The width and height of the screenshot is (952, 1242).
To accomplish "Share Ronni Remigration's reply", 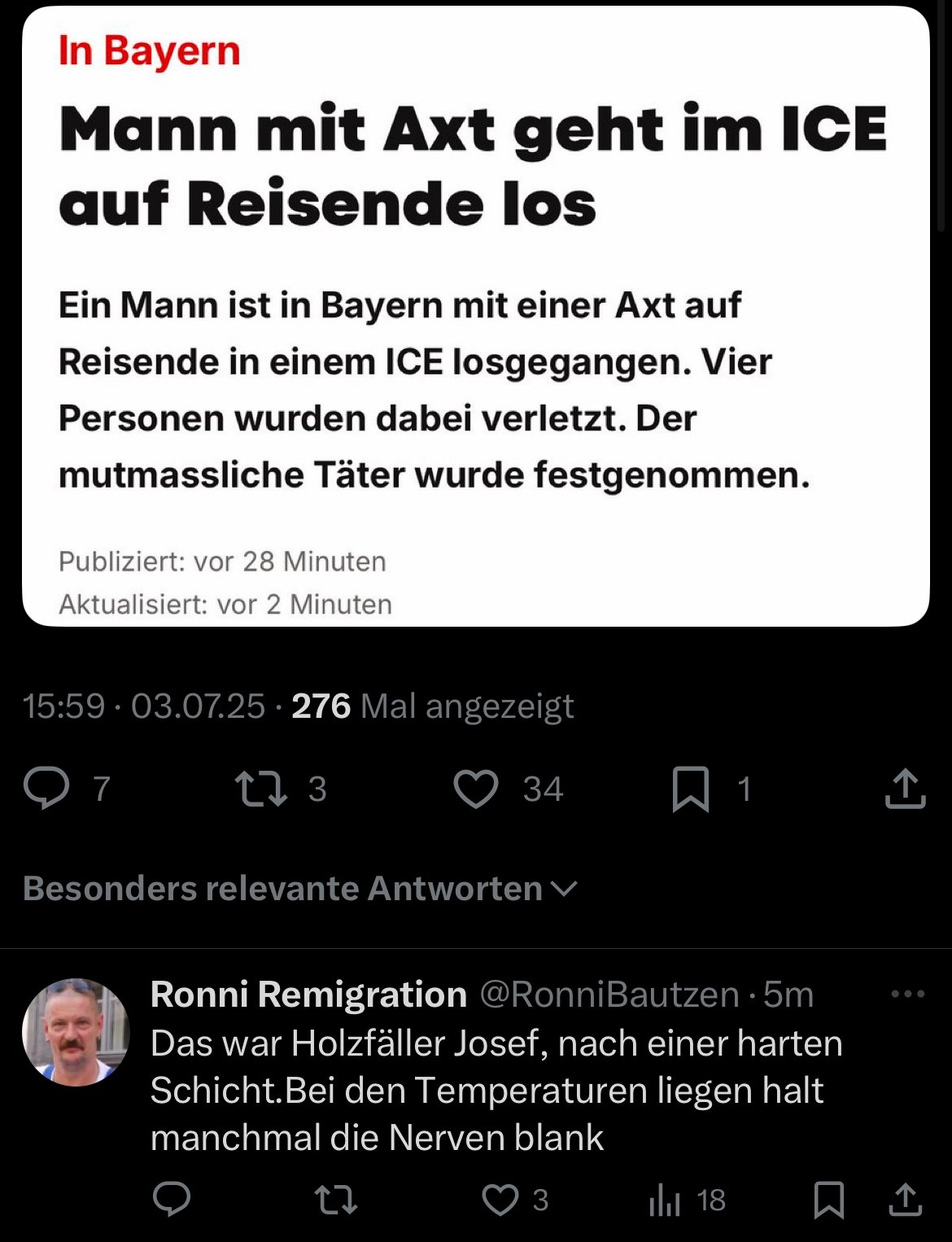I will click(x=905, y=1199).
